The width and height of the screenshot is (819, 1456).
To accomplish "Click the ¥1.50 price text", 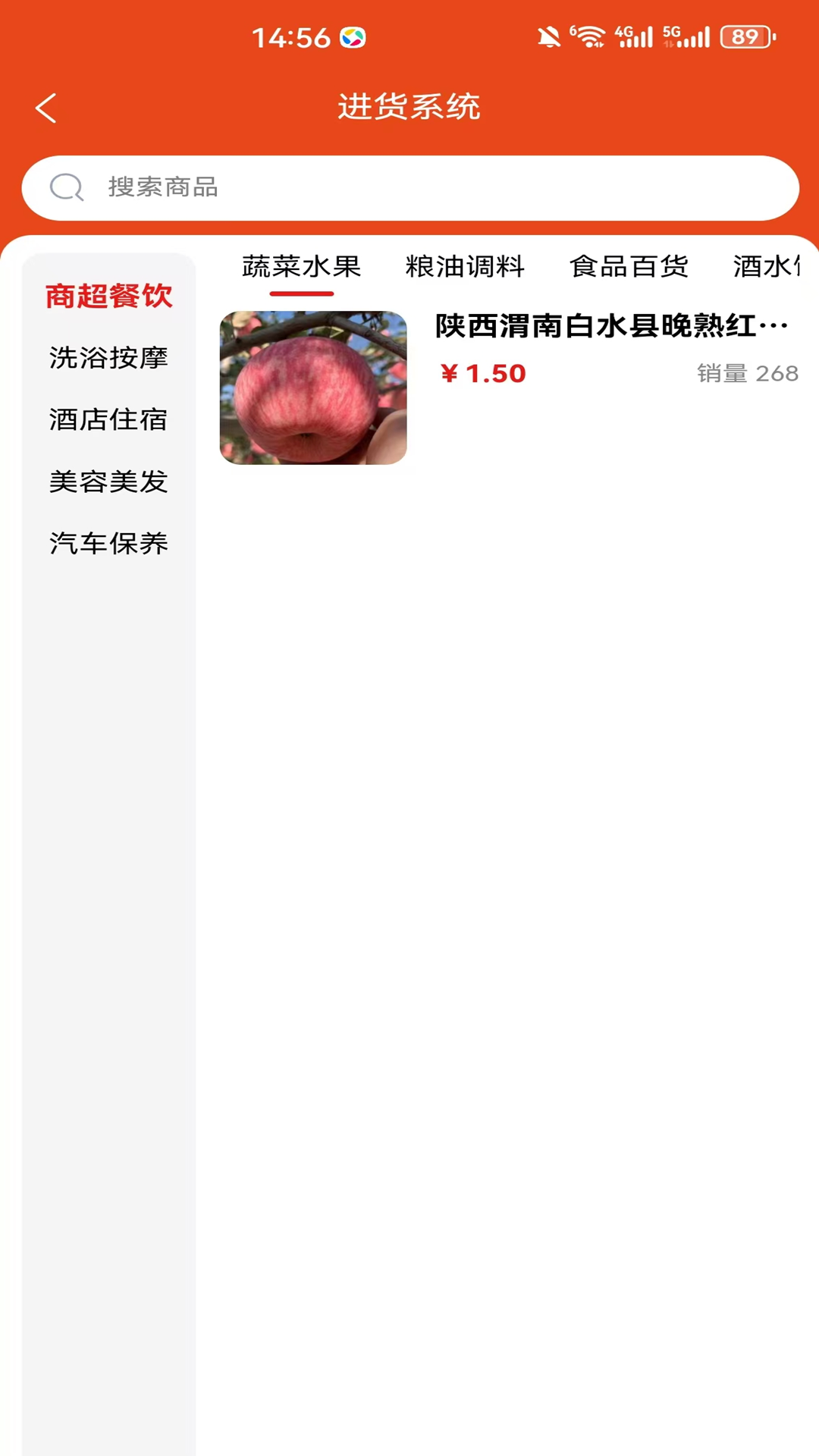I will point(483,373).
